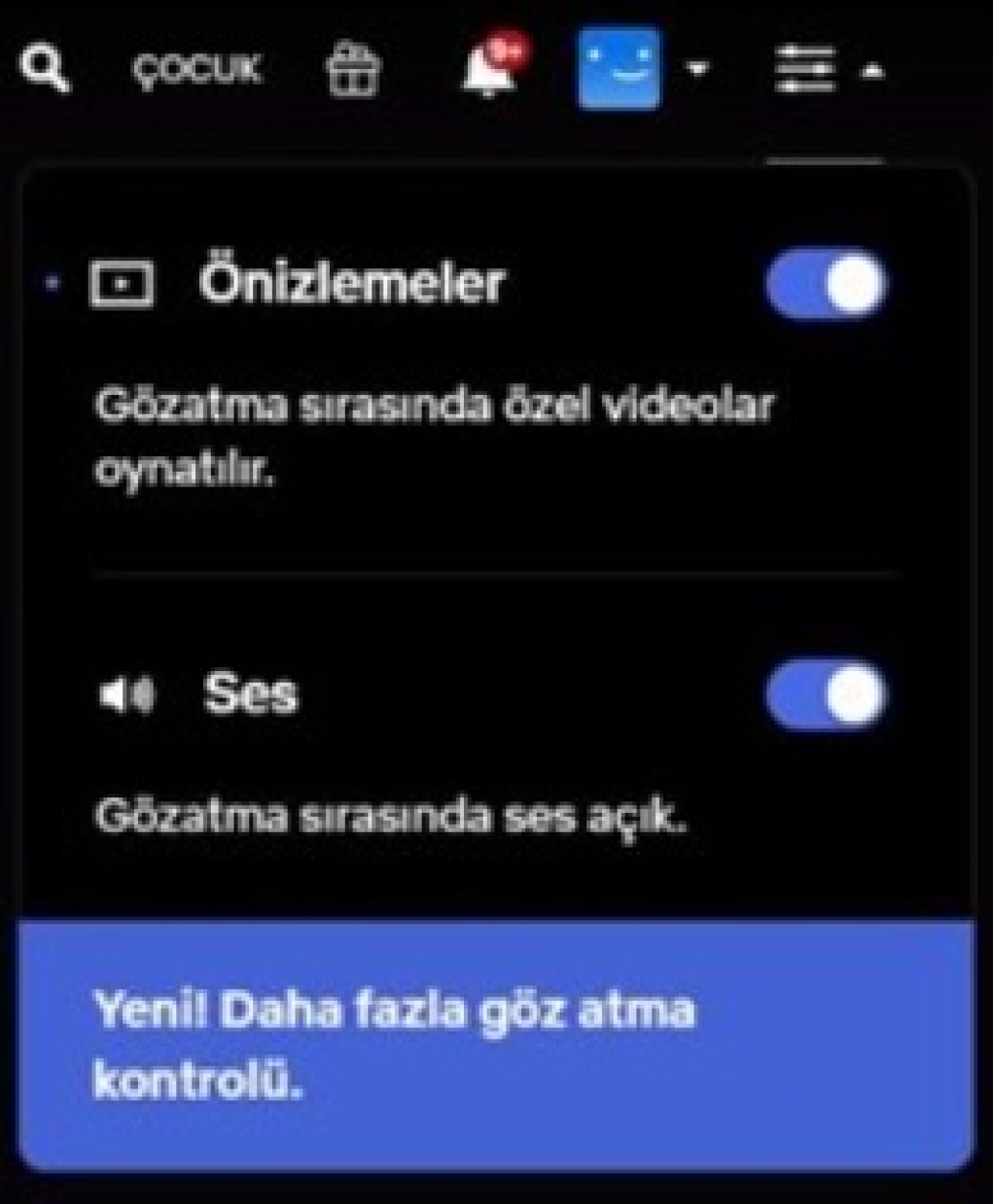
Task: Click the blue smiley profile avatar
Action: pos(619,68)
